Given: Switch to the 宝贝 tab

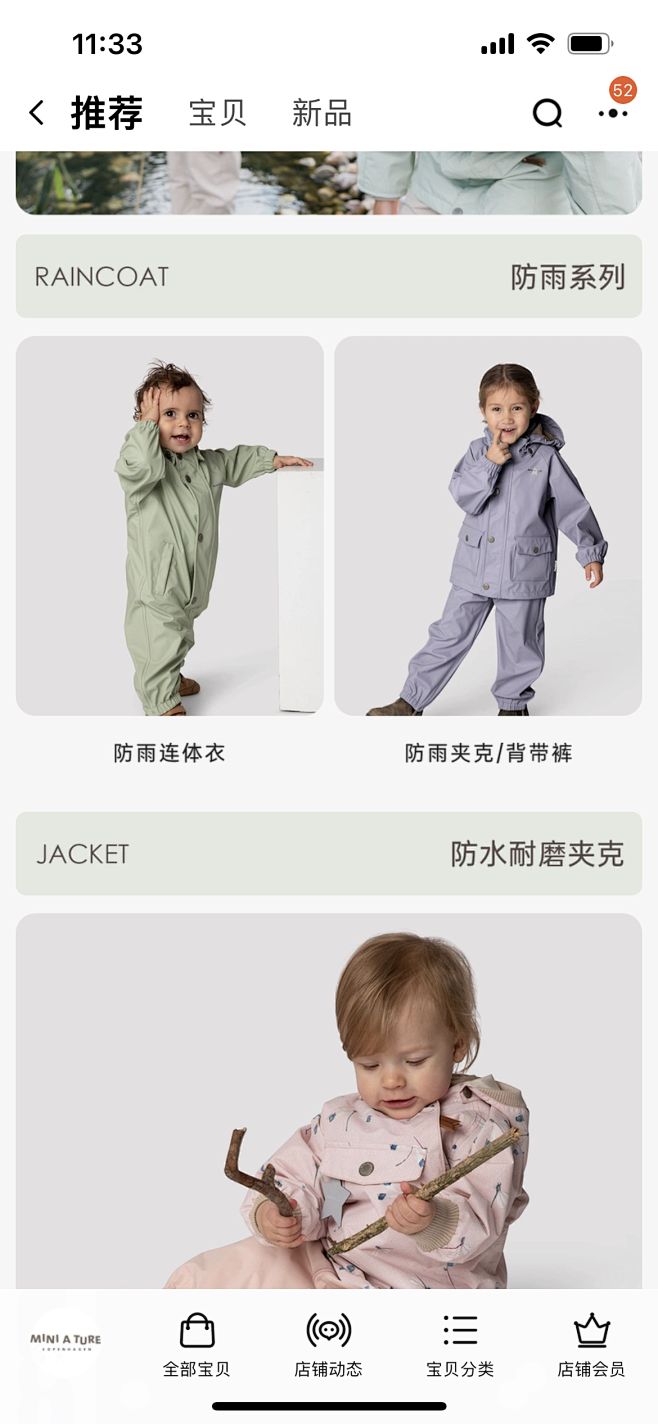Looking at the screenshot, I should tap(217, 113).
